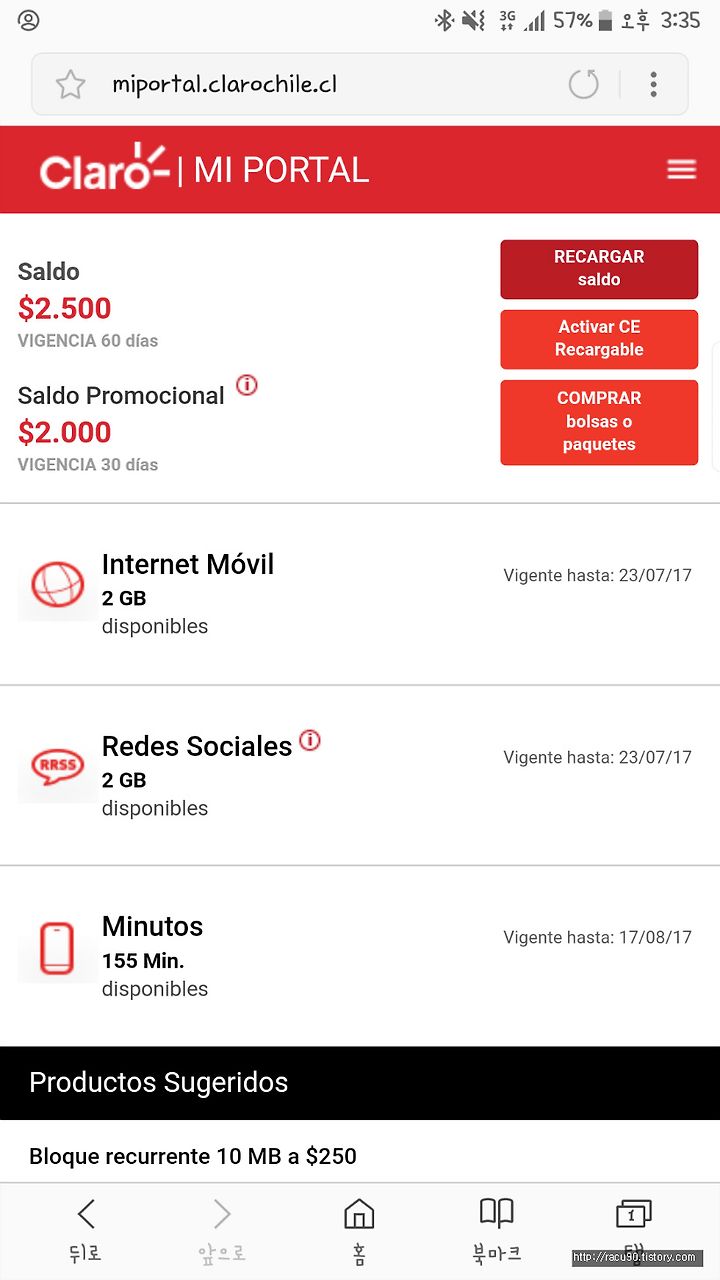Viewport: 720px width, 1280px height.
Task: Open the browser home page
Action: pyautogui.click(x=359, y=1230)
